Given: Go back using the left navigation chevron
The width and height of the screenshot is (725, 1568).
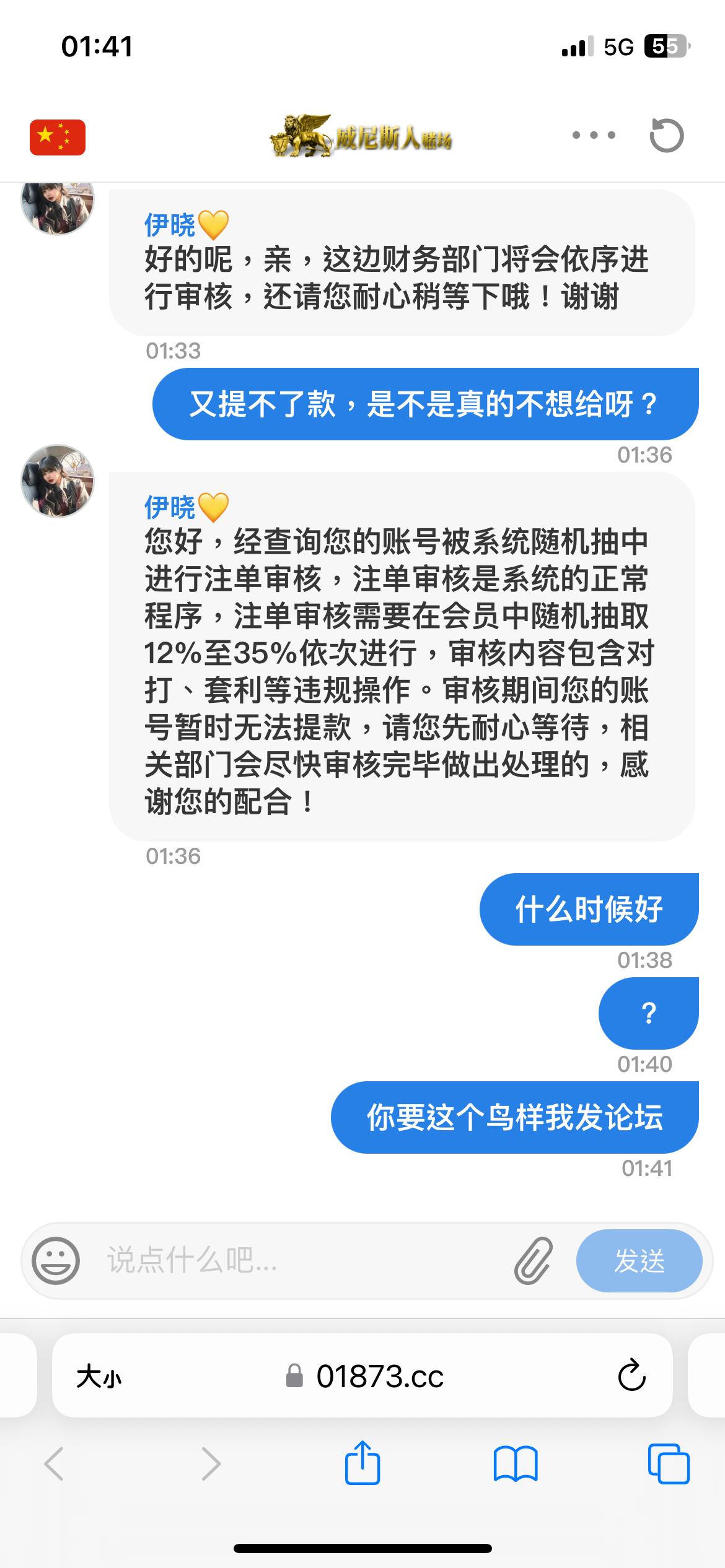Looking at the screenshot, I should point(55,1465).
